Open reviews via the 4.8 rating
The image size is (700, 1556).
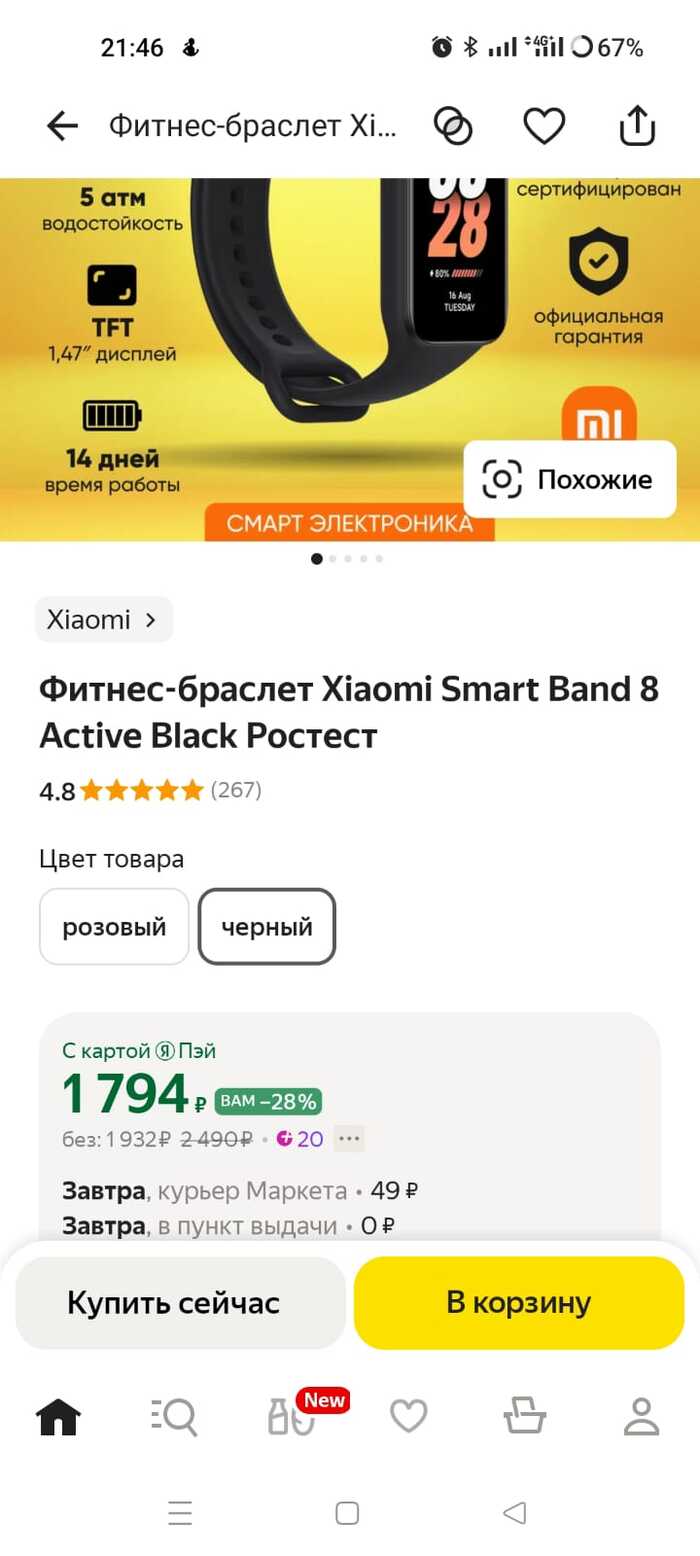click(x=150, y=791)
